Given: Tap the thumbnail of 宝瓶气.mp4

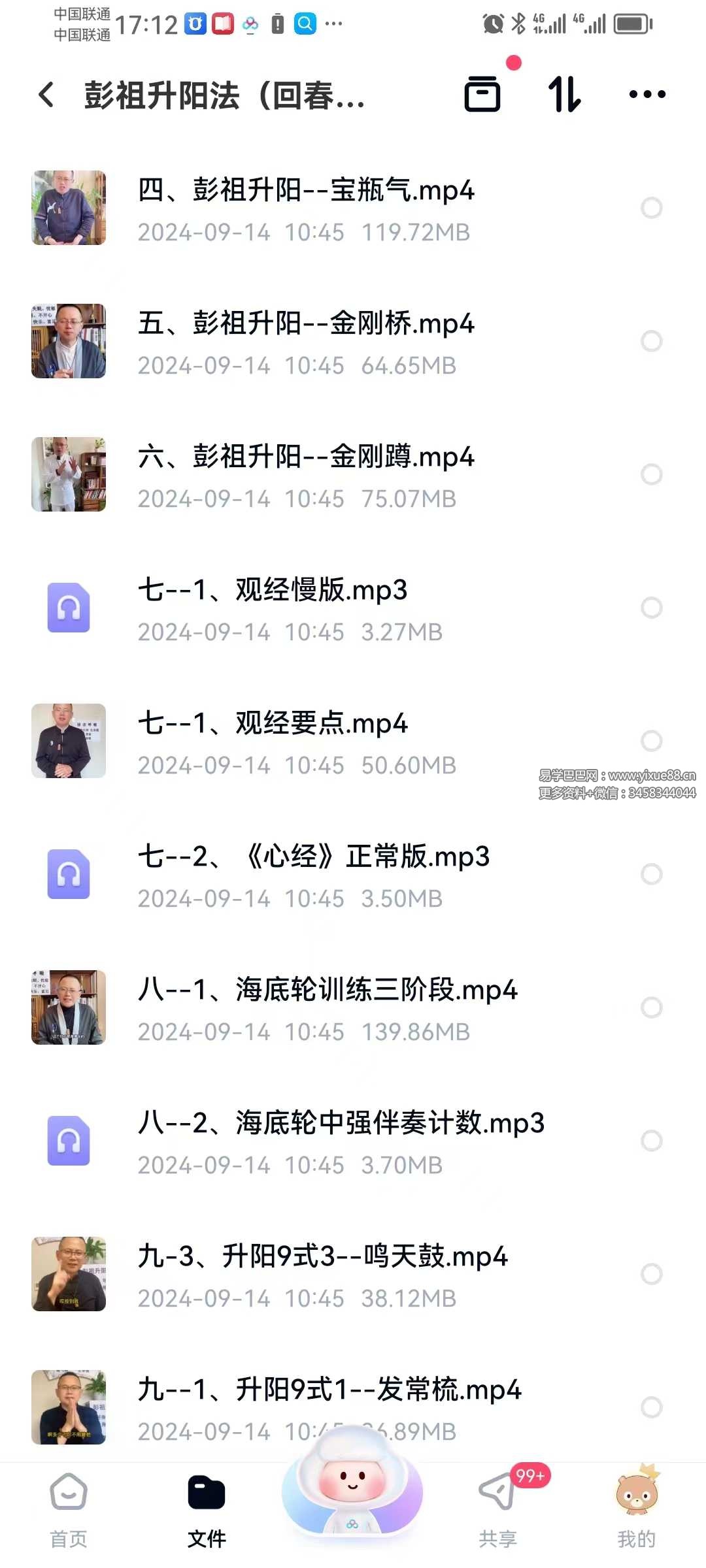Looking at the screenshot, I should pyautogui.click(x=68, y=208).
